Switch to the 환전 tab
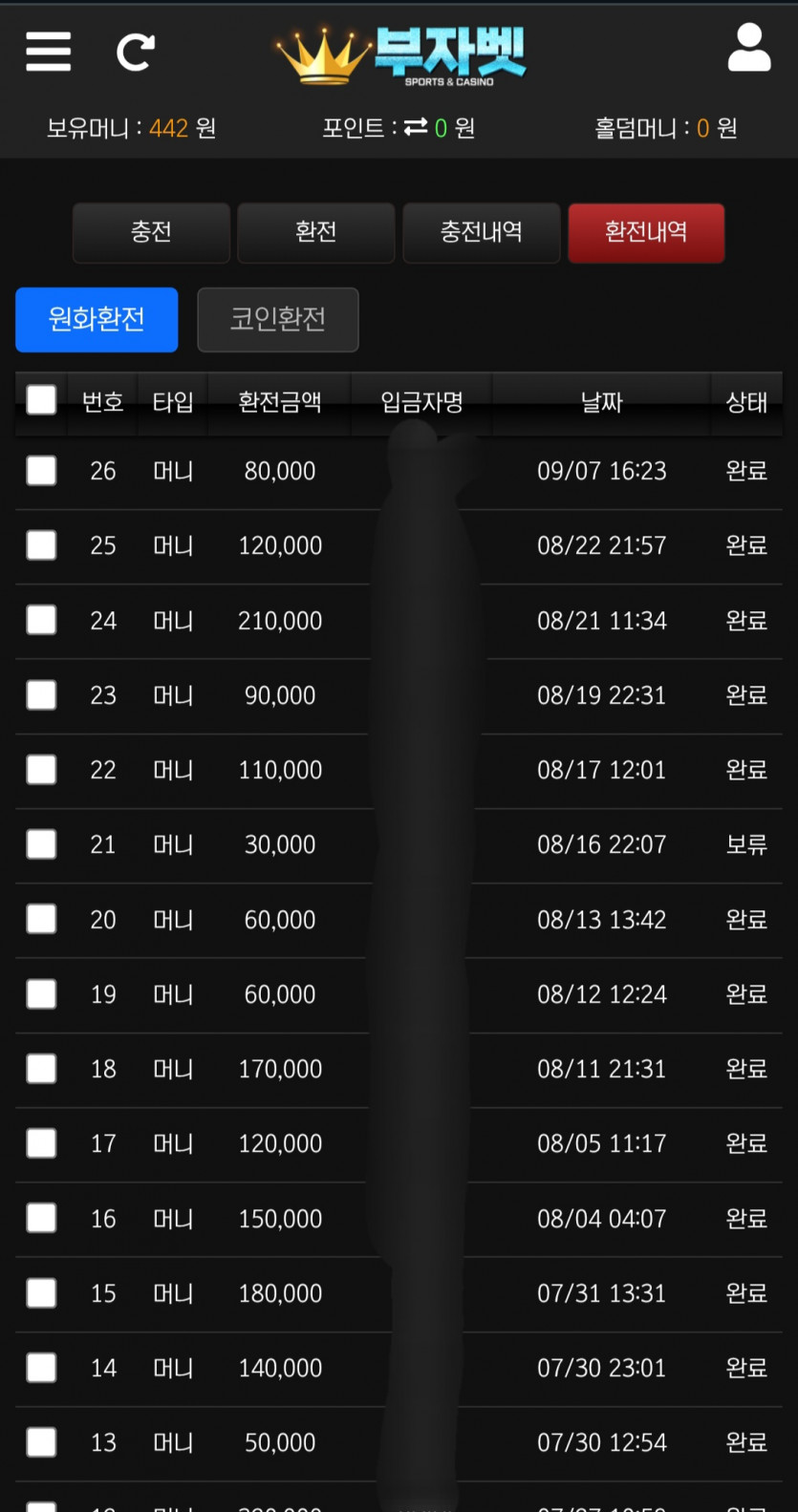This screenshot has width=798, height=1512. (x=316, y=232)
